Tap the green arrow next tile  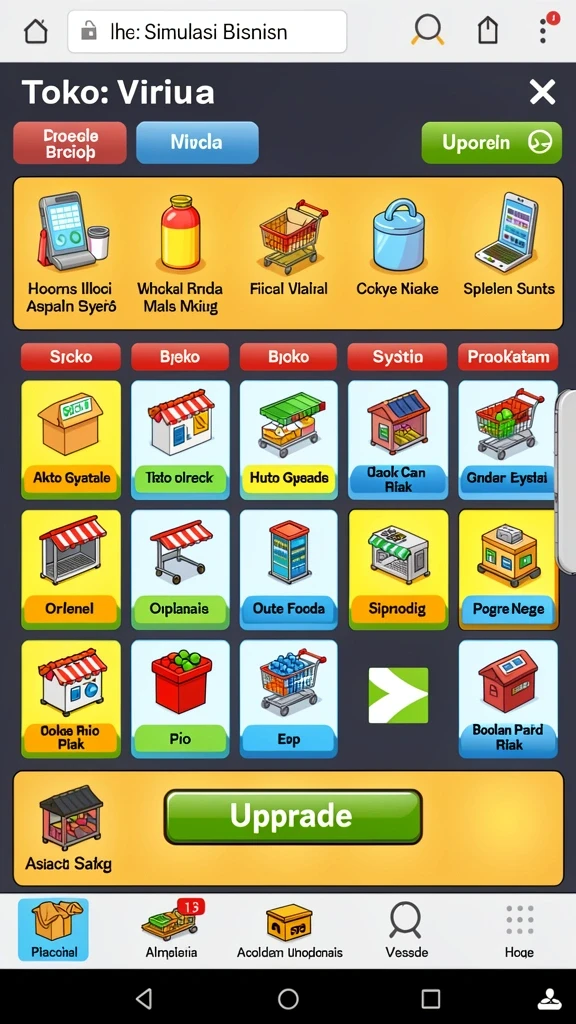(398, 695)
